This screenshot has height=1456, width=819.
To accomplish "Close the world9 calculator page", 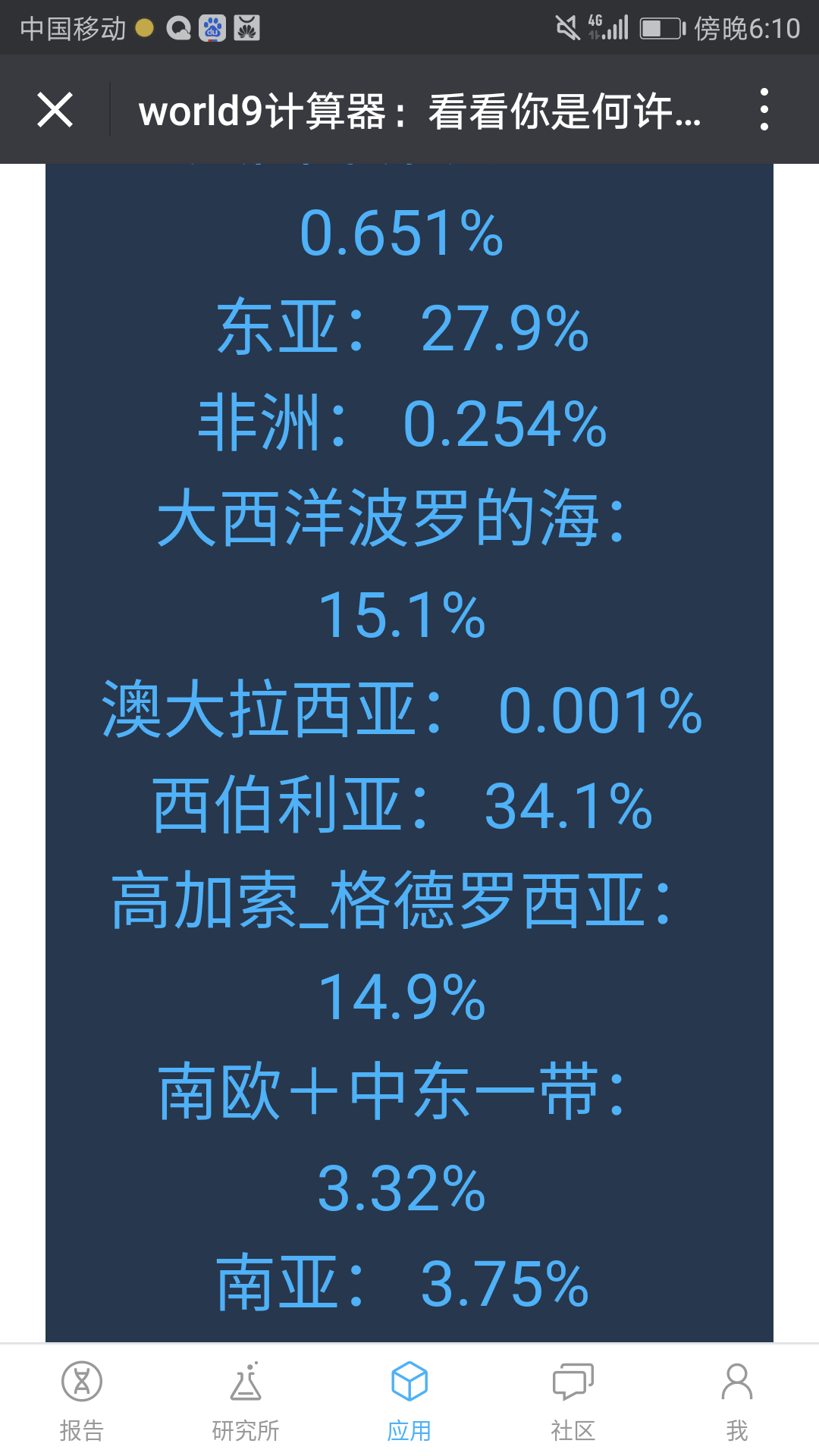I will point(55,110).
